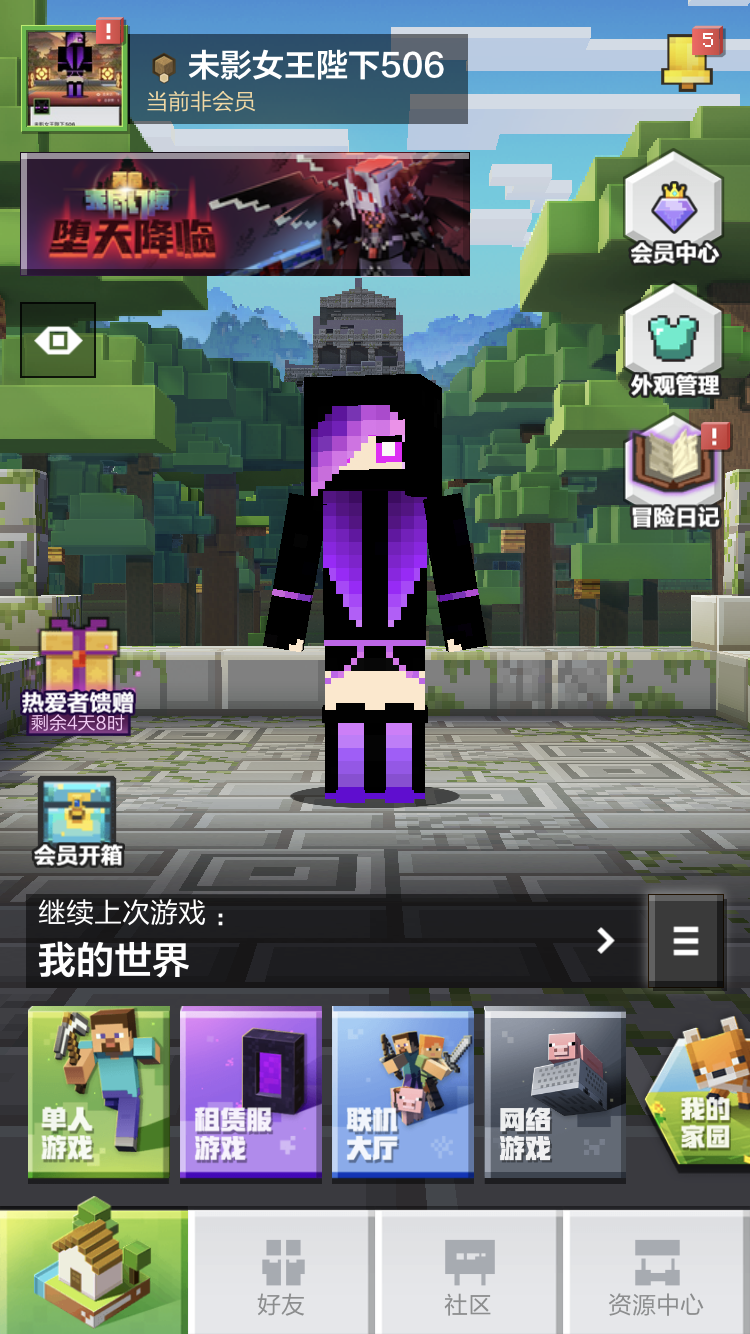Switch to the 社区 community tab
750x1334 pixels.
pyautogui.click(x=468, y=1274)
